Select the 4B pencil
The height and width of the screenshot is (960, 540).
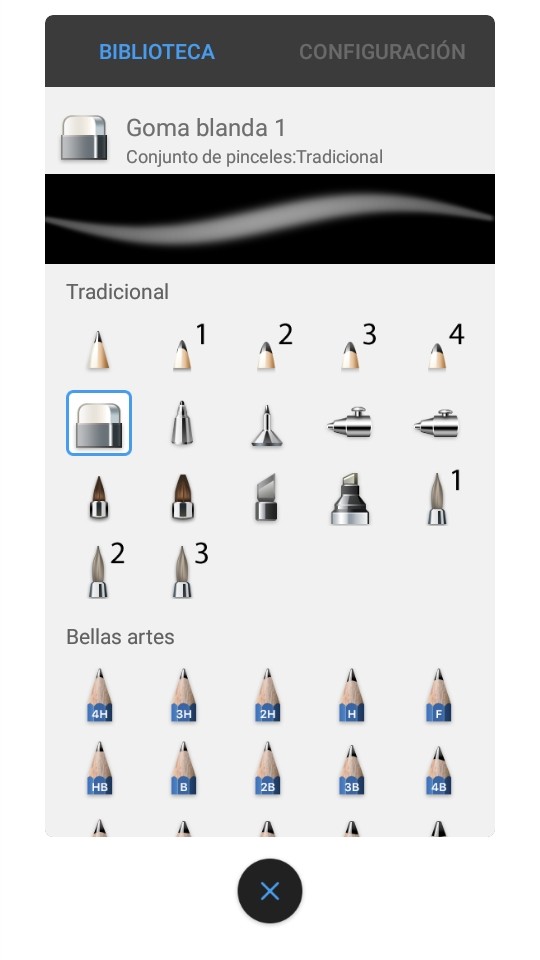438,768
